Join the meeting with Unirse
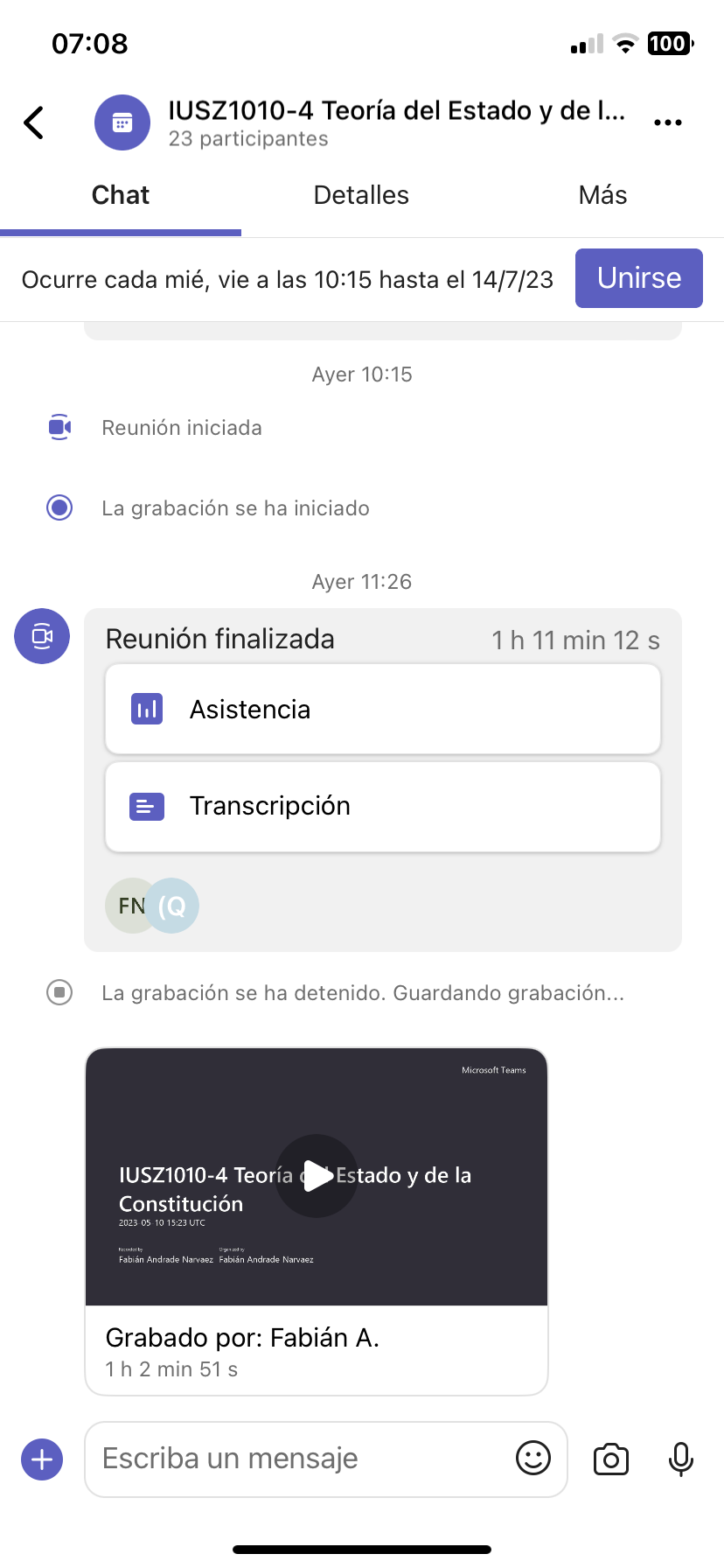 [638, 278]
